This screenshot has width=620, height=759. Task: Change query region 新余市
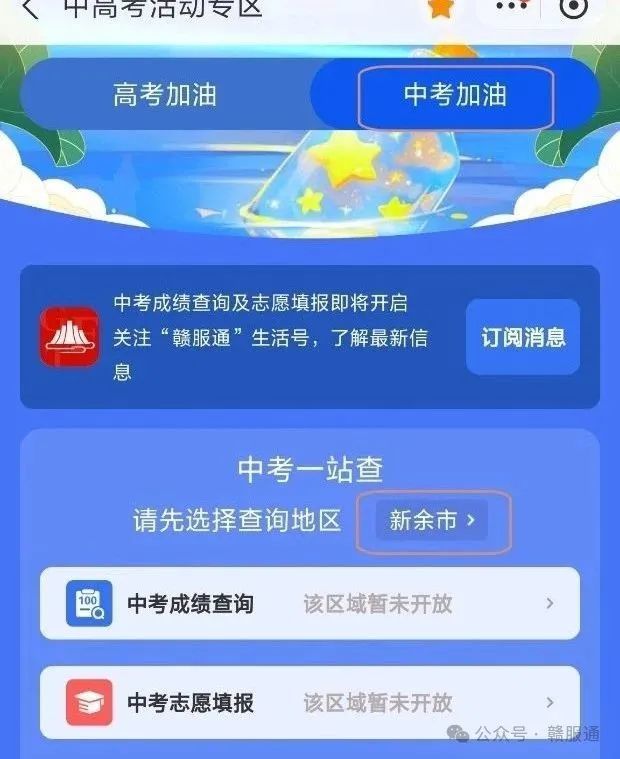tap(432, 521)
